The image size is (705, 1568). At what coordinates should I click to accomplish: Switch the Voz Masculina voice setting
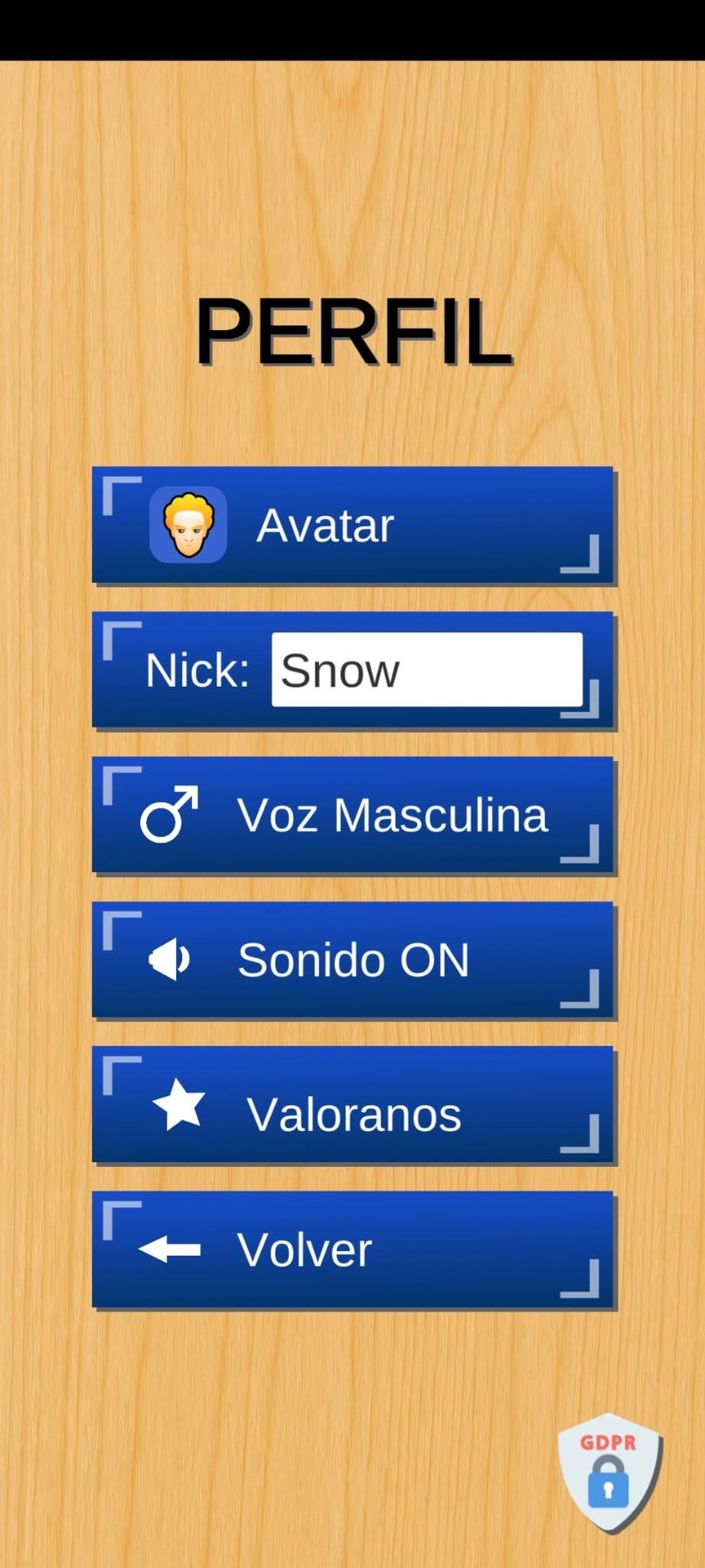coord(352,815)
